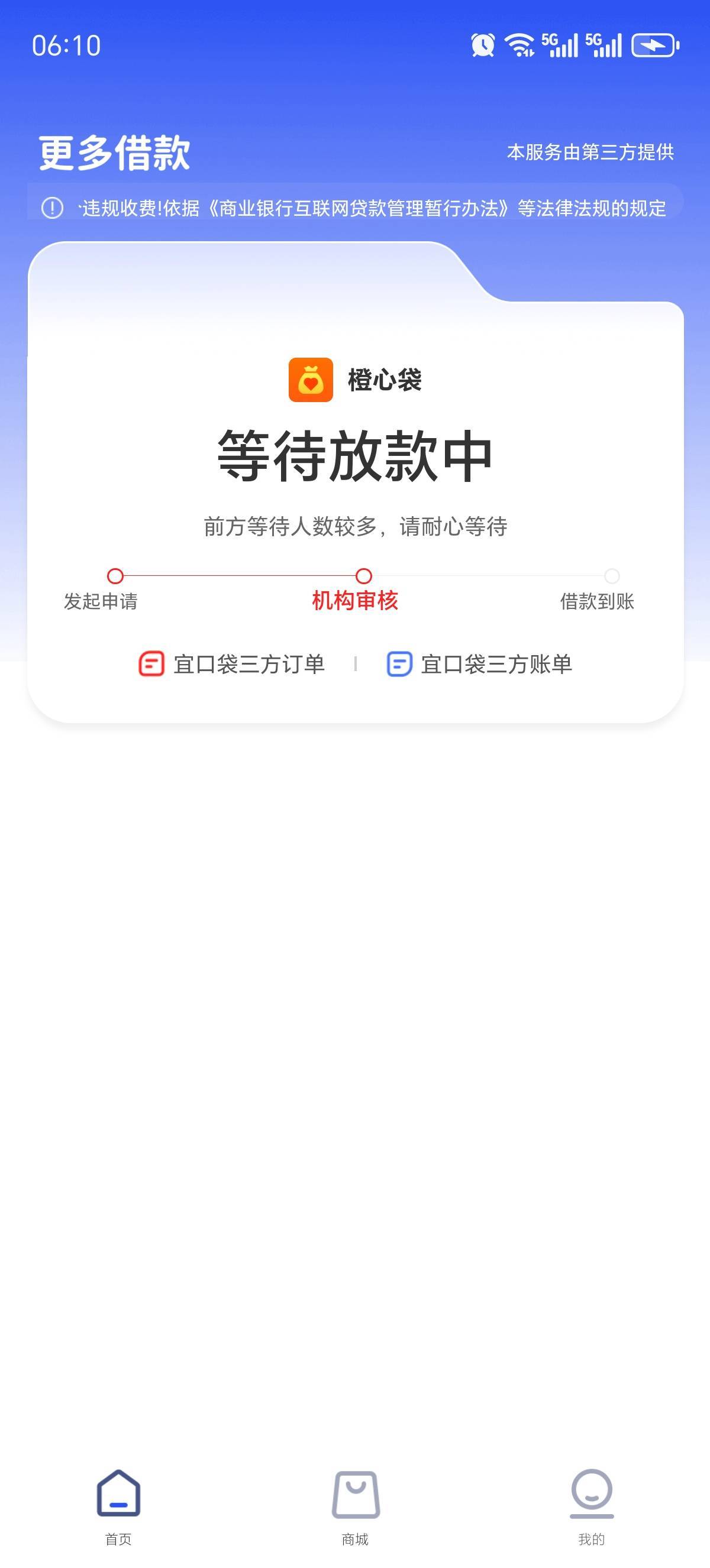Open the 商城 tab

point(355,1505)
